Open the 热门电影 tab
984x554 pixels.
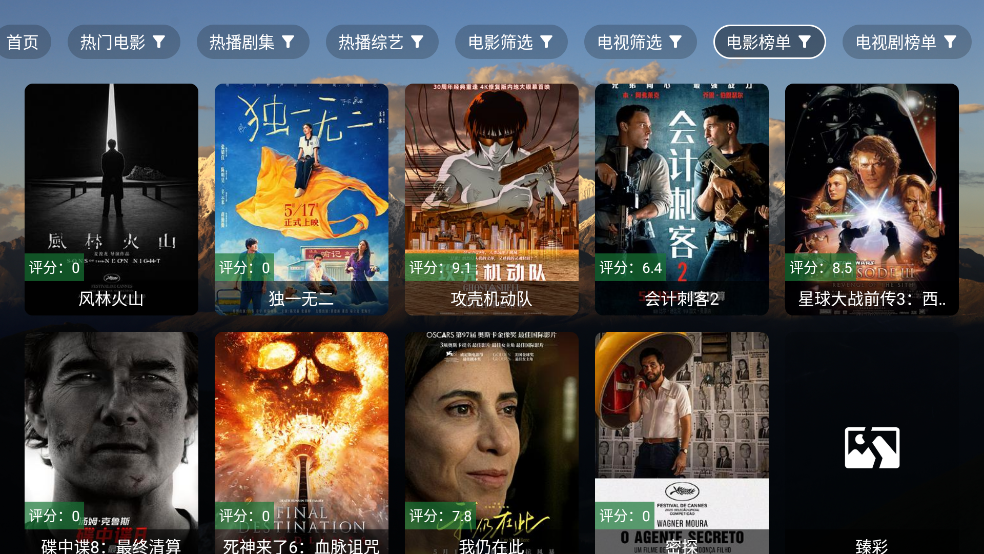point(124,42)
